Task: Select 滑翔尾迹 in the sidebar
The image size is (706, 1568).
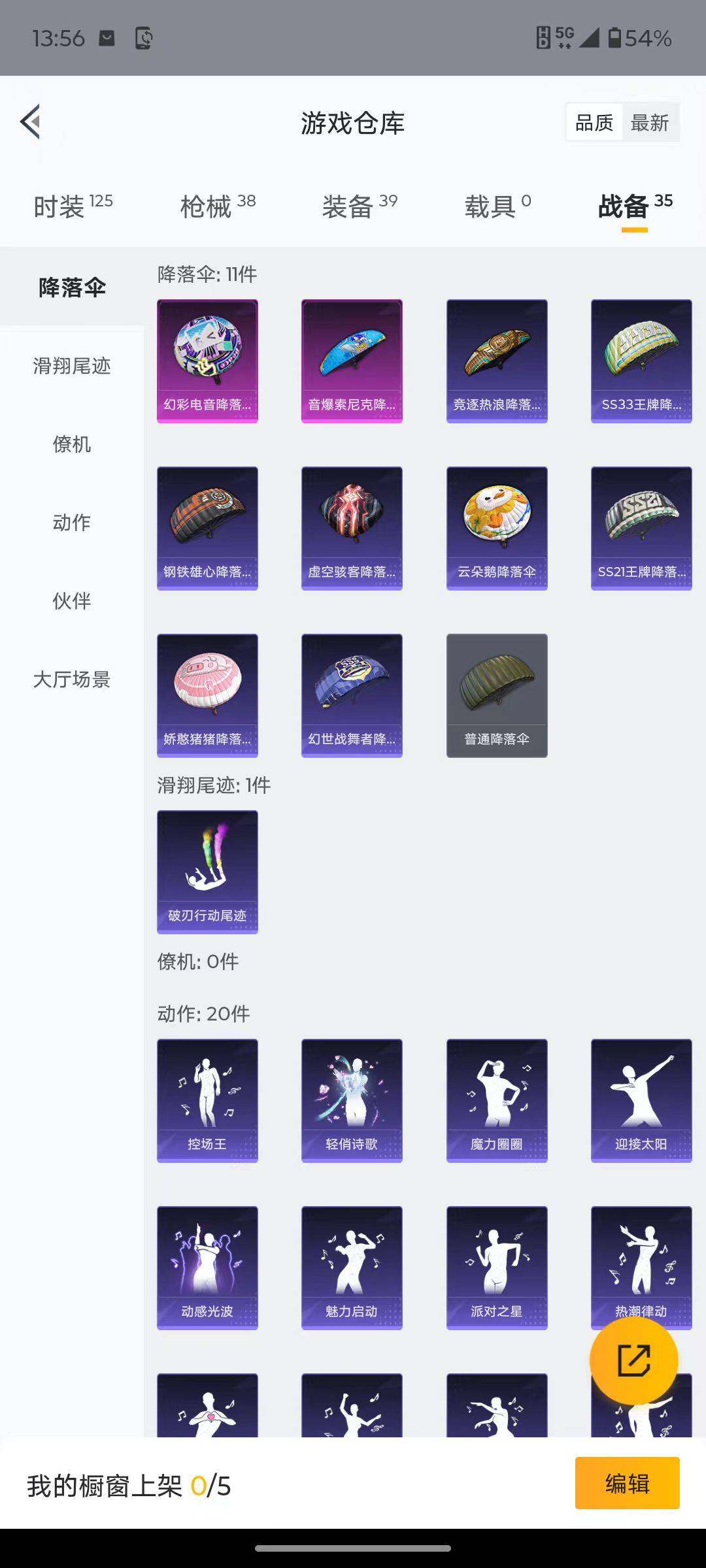Action: click(72, 367)
